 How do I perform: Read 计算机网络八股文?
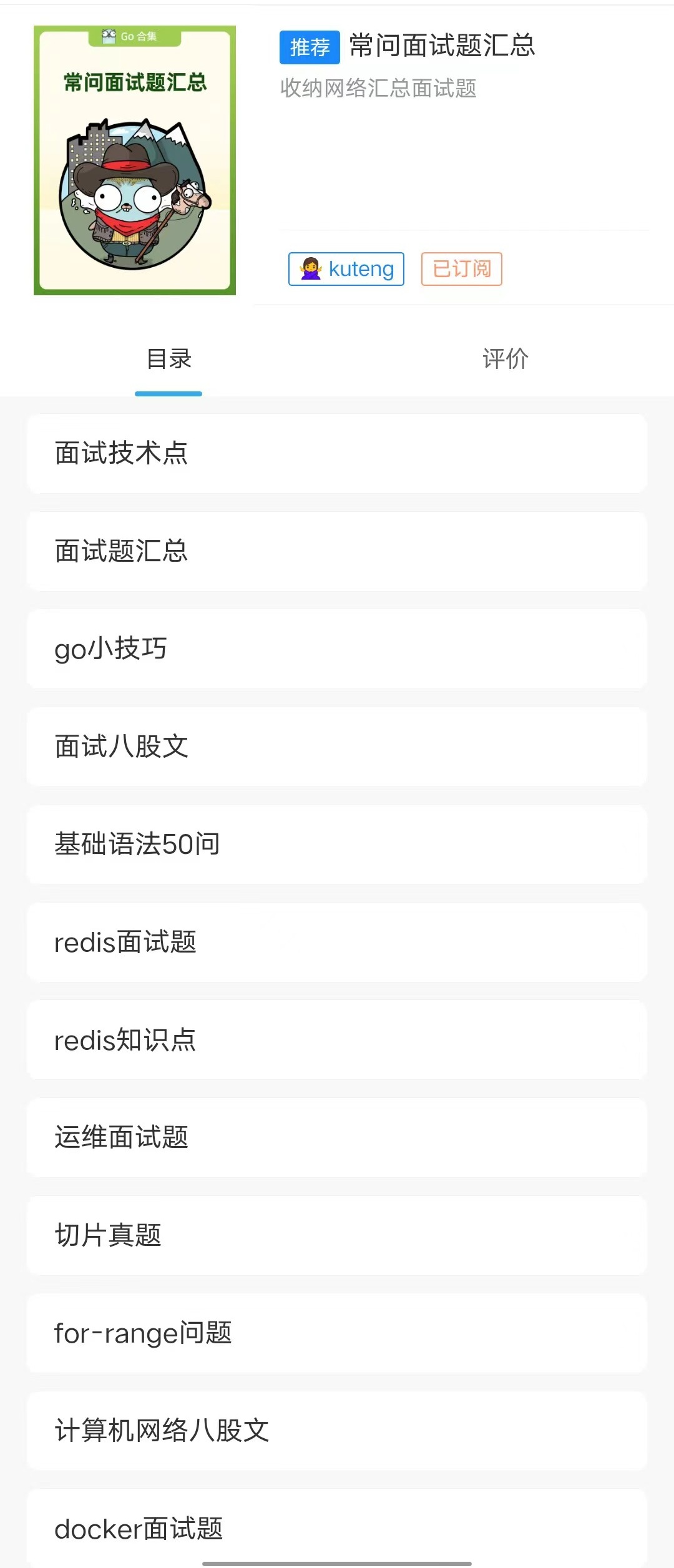coord(337,1431)
